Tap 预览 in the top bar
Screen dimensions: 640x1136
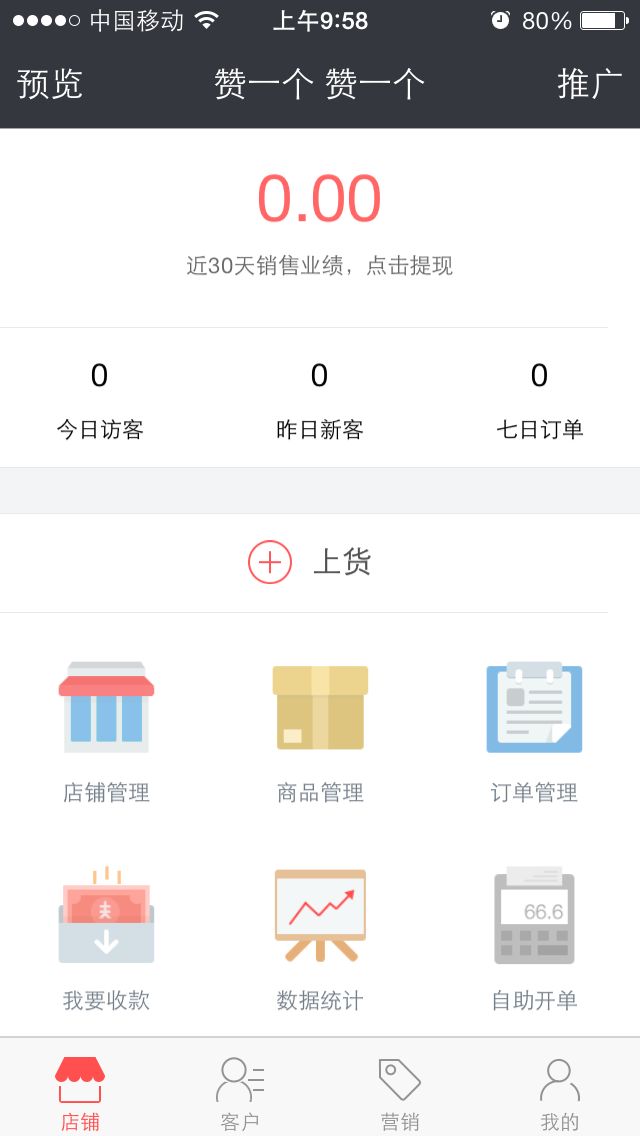[x=50, y=84]
